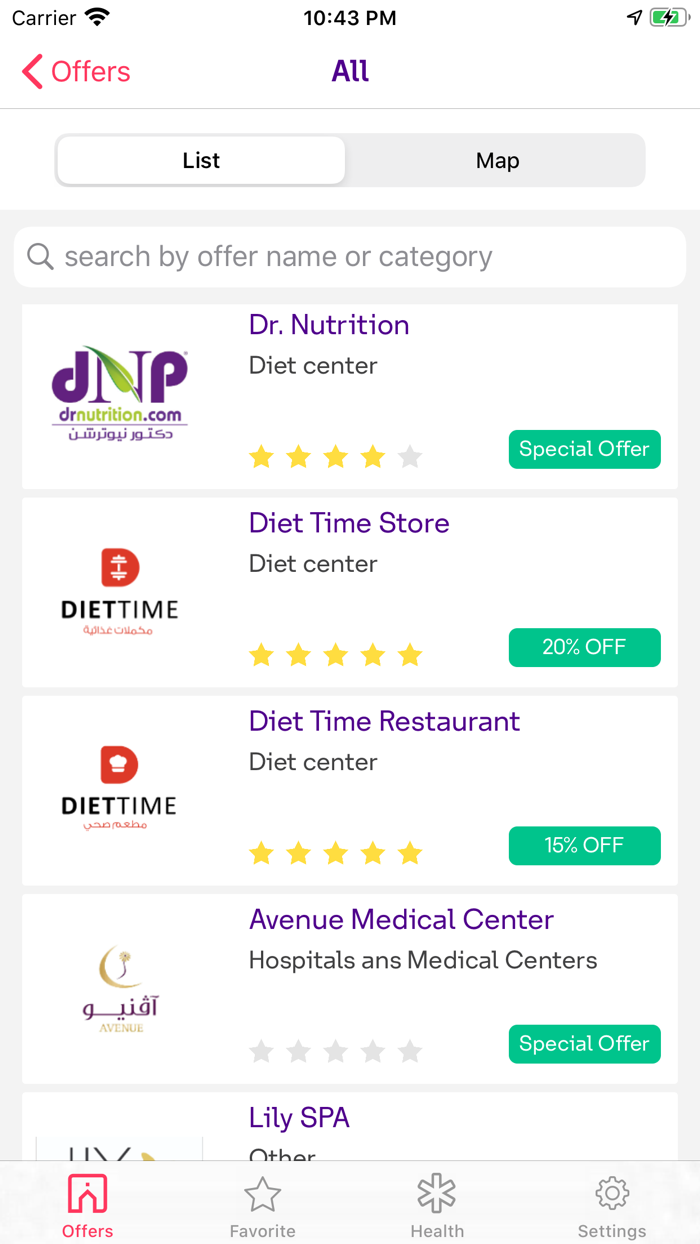Go back to Offers
Viewport: 700px width, 1244px height.
[76, 72]
